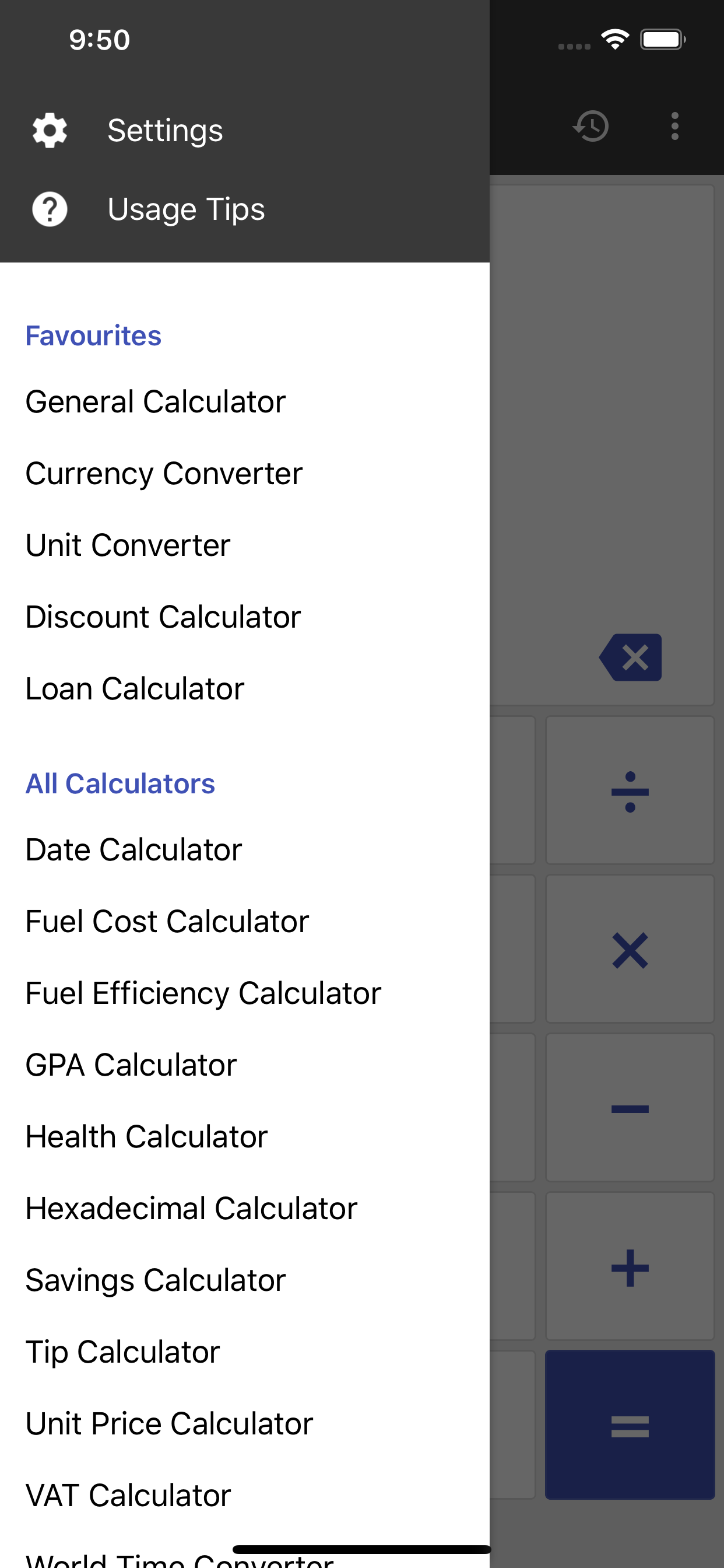This screenshot has height=1568, width=724.
Task: Open calculation history
Action: pyautogui.click(x=591, y=127)
